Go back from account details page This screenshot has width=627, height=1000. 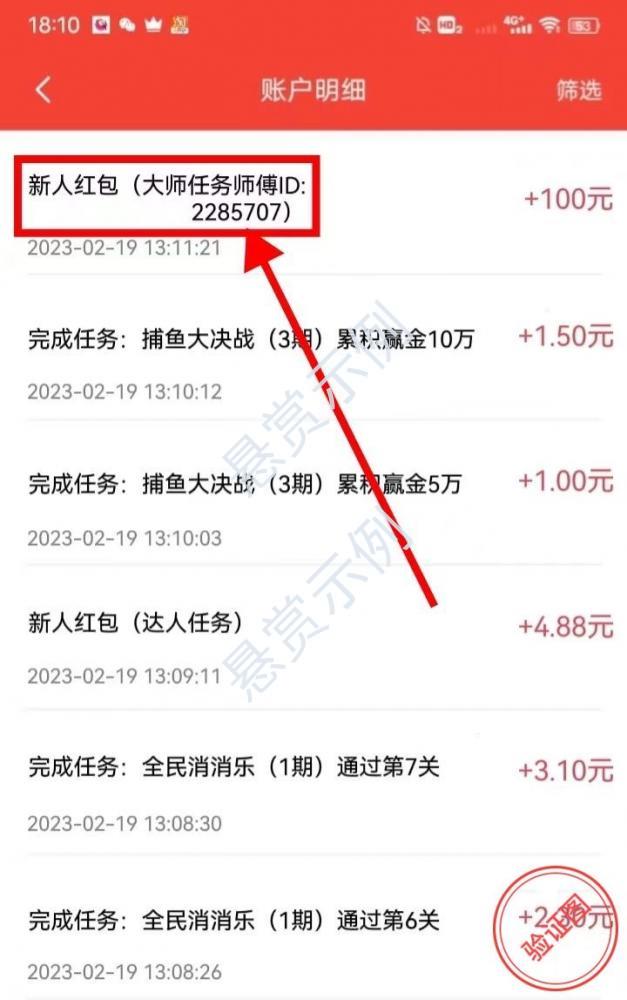coord(42,90)
